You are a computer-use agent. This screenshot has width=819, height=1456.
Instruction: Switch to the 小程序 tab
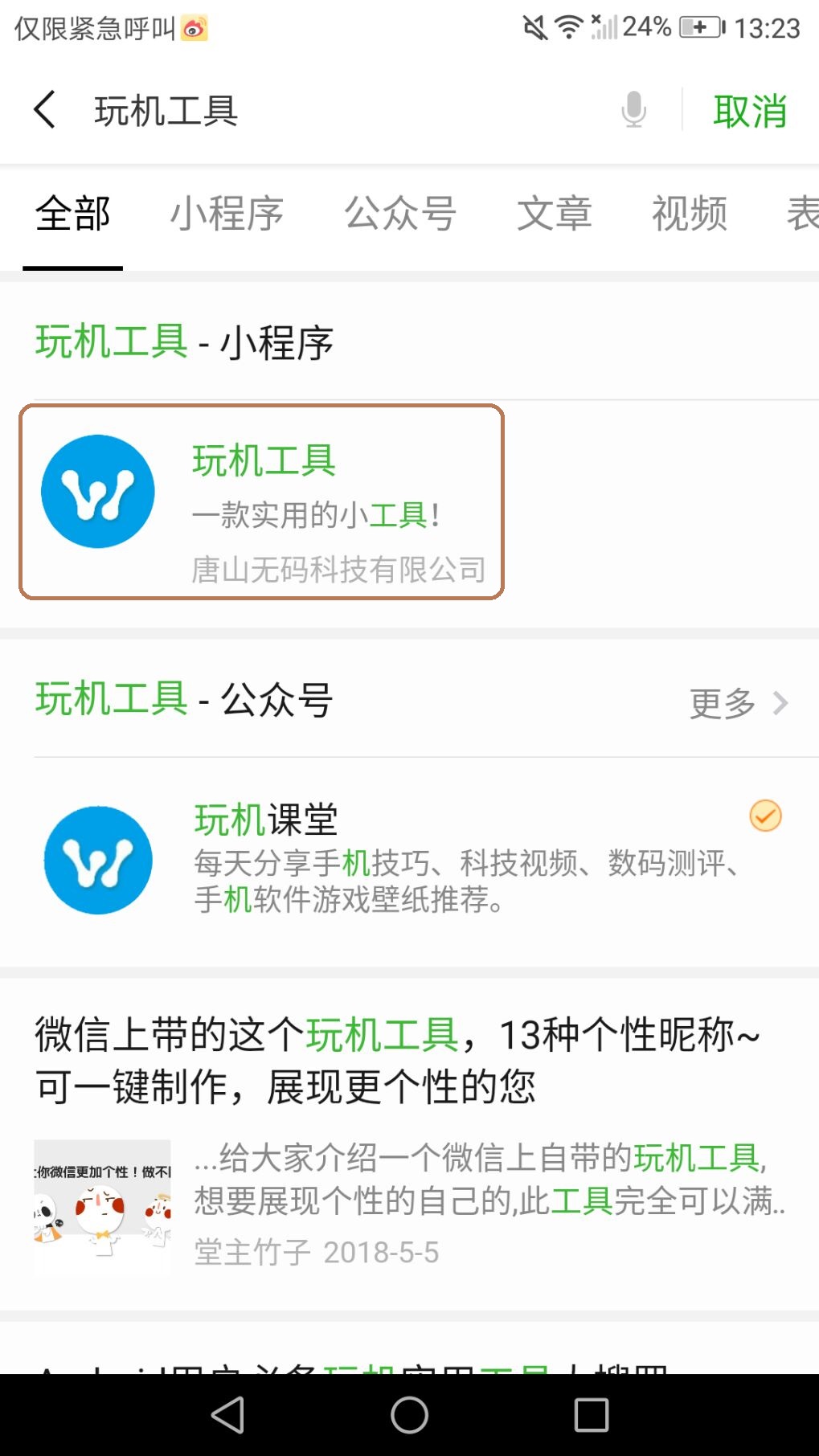tap(227, 215)
